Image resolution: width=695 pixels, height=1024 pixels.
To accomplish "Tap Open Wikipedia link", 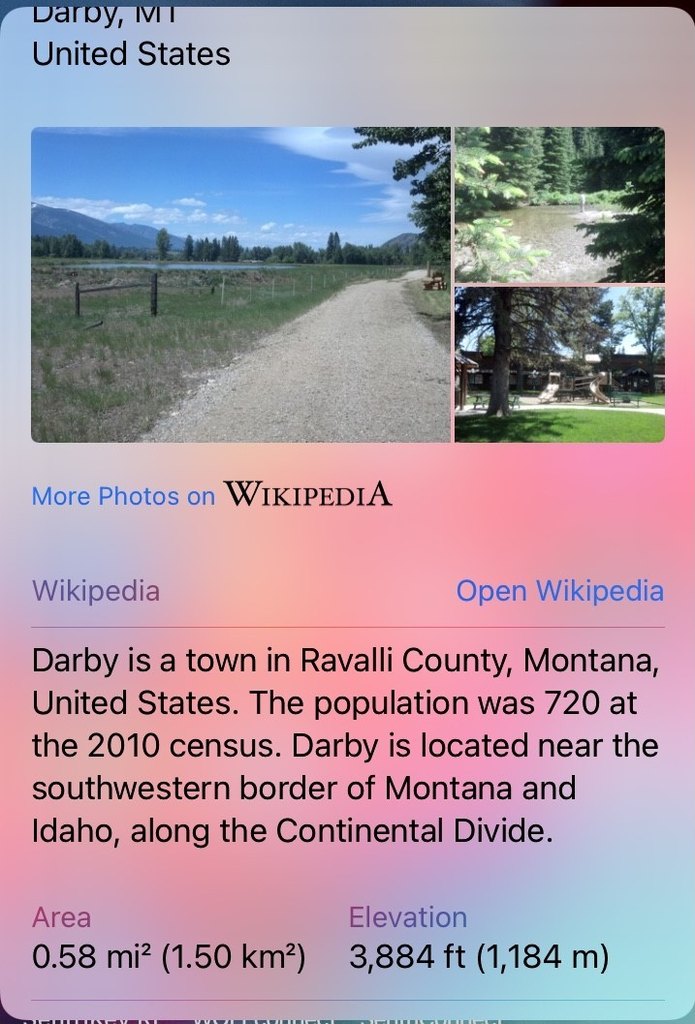I will click(559, 591).
